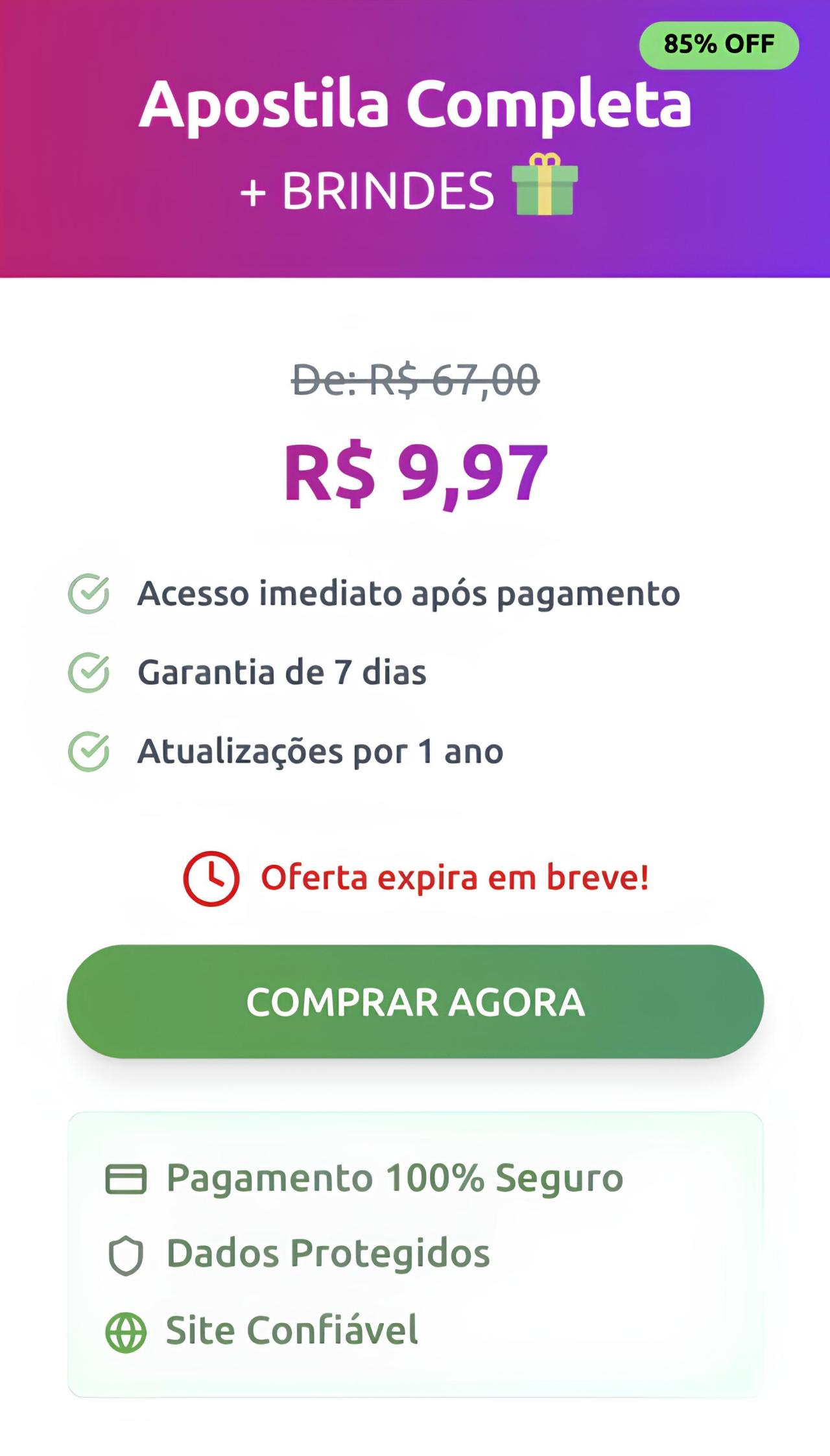Select the Acesso imediato após pagamento item
The image size is (830, 1456).
click(x=409, y=592)
